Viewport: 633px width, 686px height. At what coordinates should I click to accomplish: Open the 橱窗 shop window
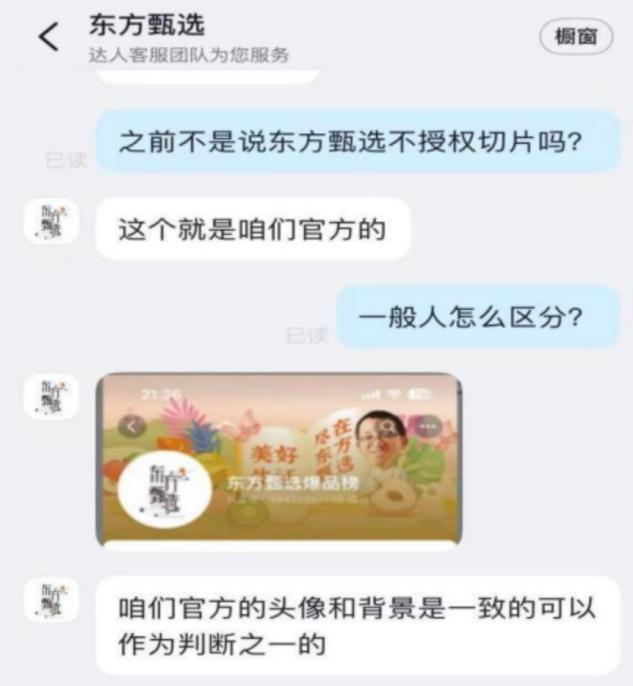click(576, 37)
